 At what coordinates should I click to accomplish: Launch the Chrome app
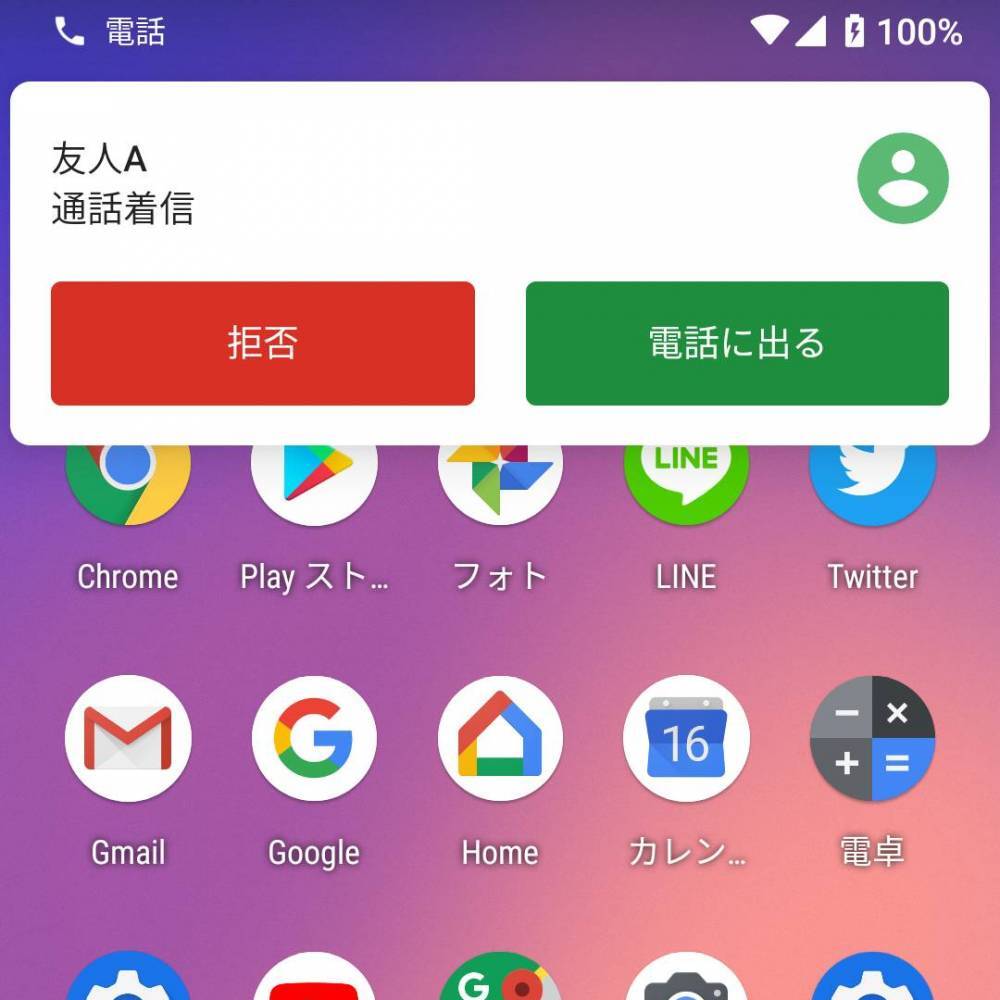(x=128, y=490)
